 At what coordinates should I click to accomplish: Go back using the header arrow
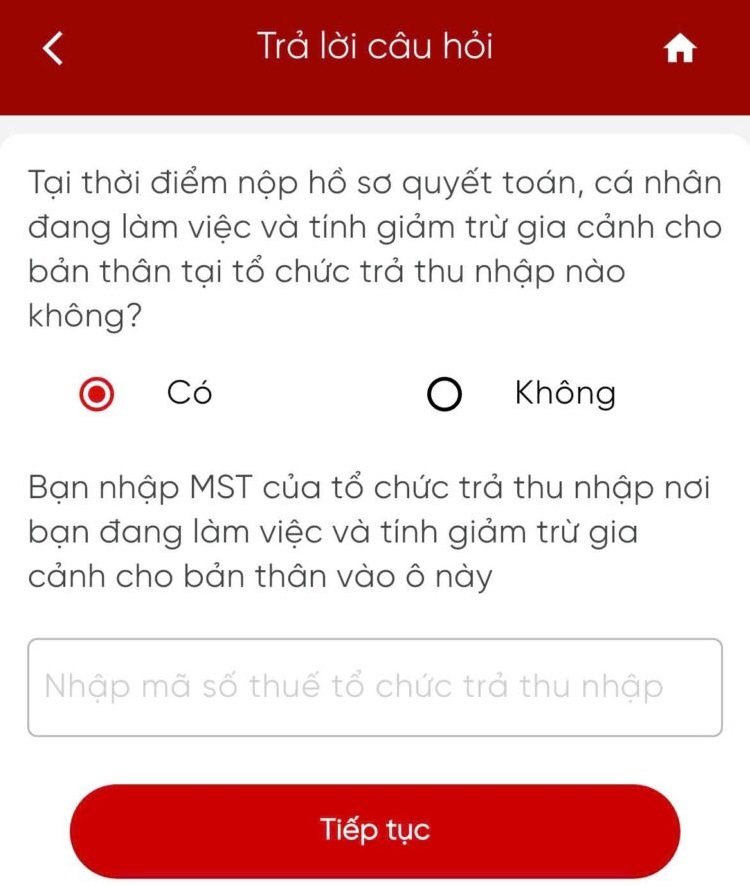(x=53, y=48)
